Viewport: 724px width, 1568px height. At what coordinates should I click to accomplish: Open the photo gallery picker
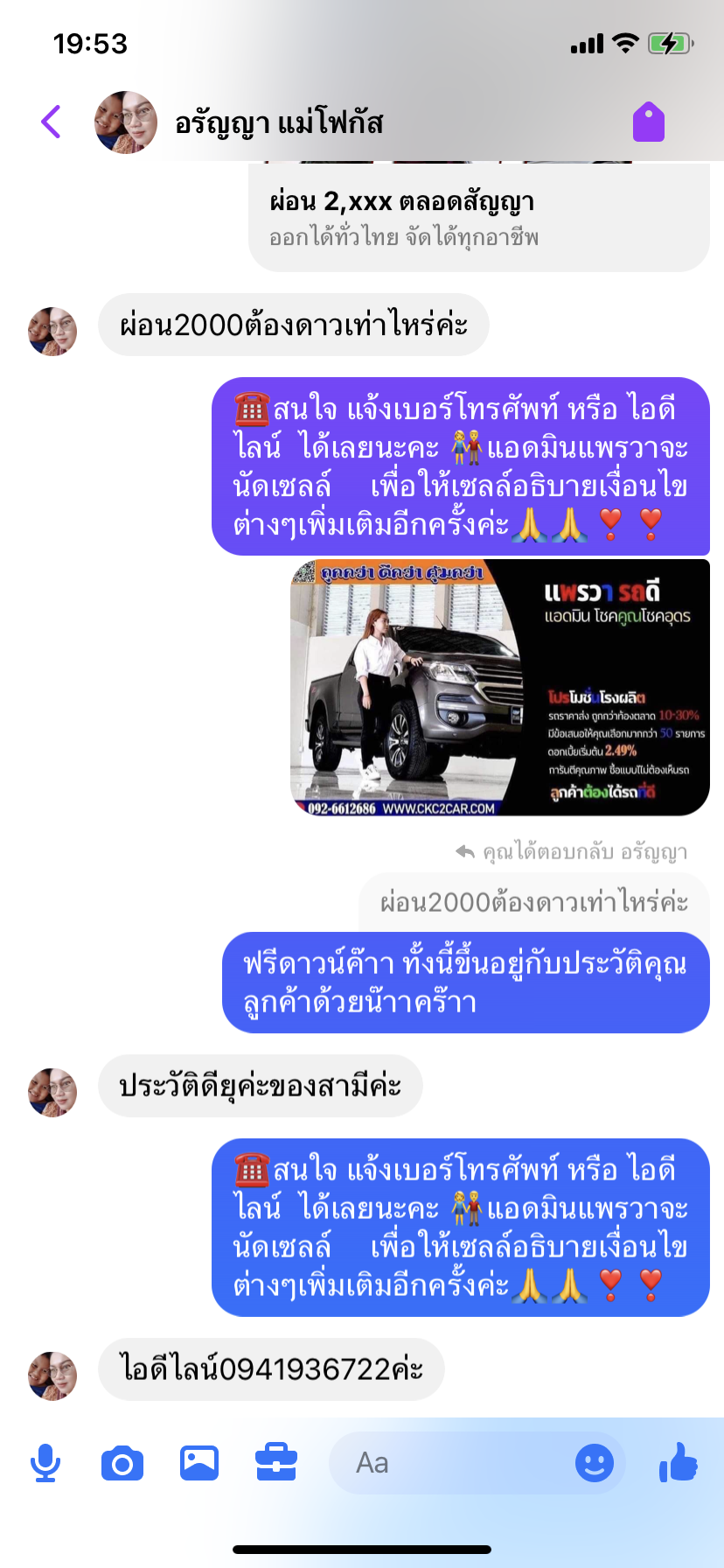coord(199,1463)
